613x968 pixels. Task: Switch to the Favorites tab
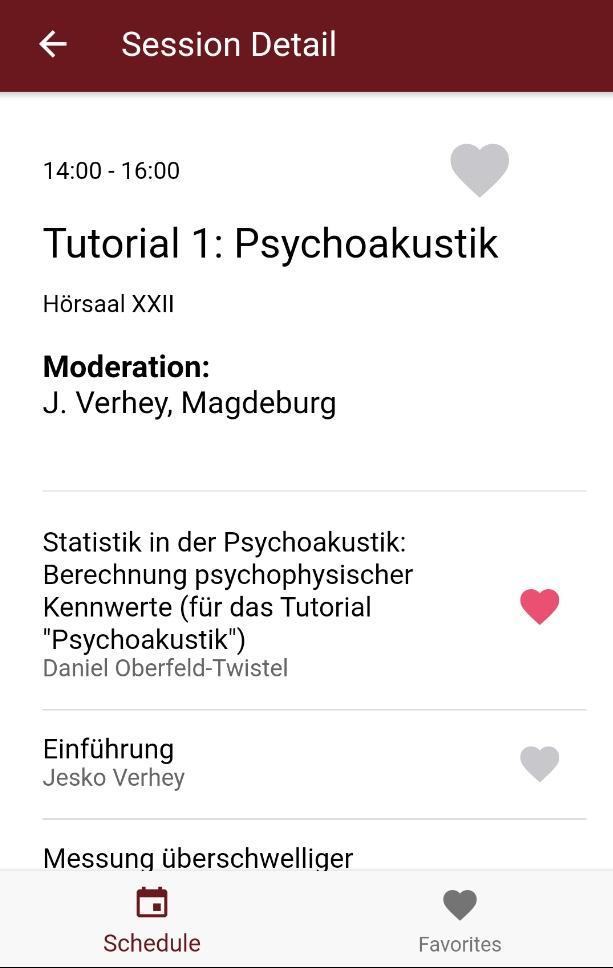click(x=460, y=920)
